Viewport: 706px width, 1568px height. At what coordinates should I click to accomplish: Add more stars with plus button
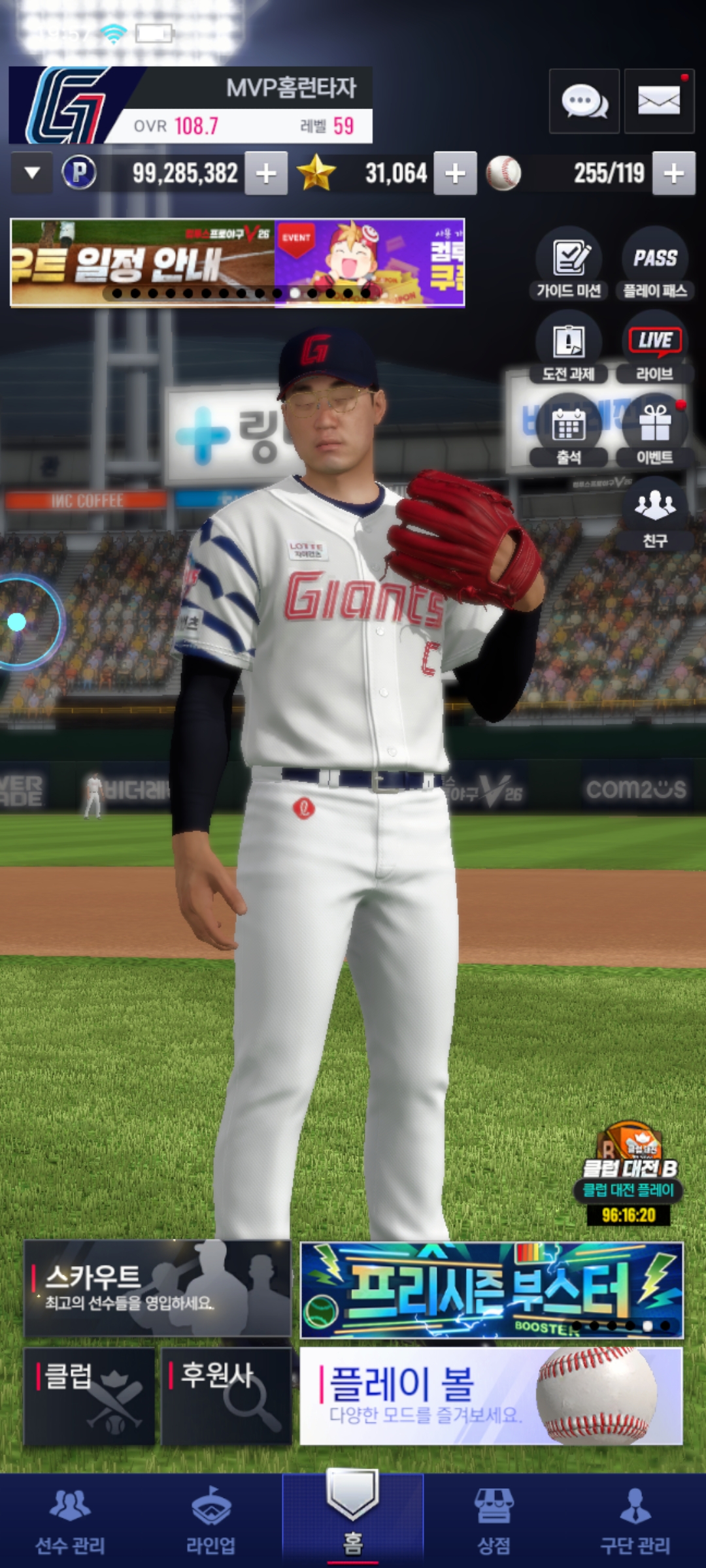coord(455,173)
